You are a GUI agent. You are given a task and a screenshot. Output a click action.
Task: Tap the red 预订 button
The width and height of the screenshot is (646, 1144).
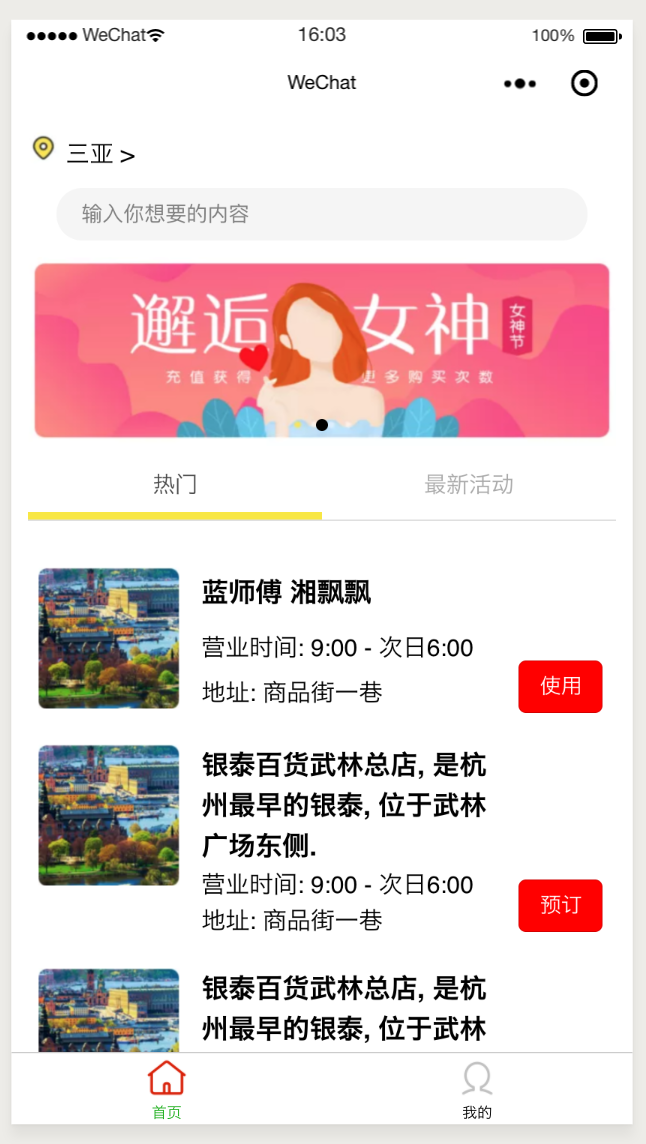tap(560, 905)
